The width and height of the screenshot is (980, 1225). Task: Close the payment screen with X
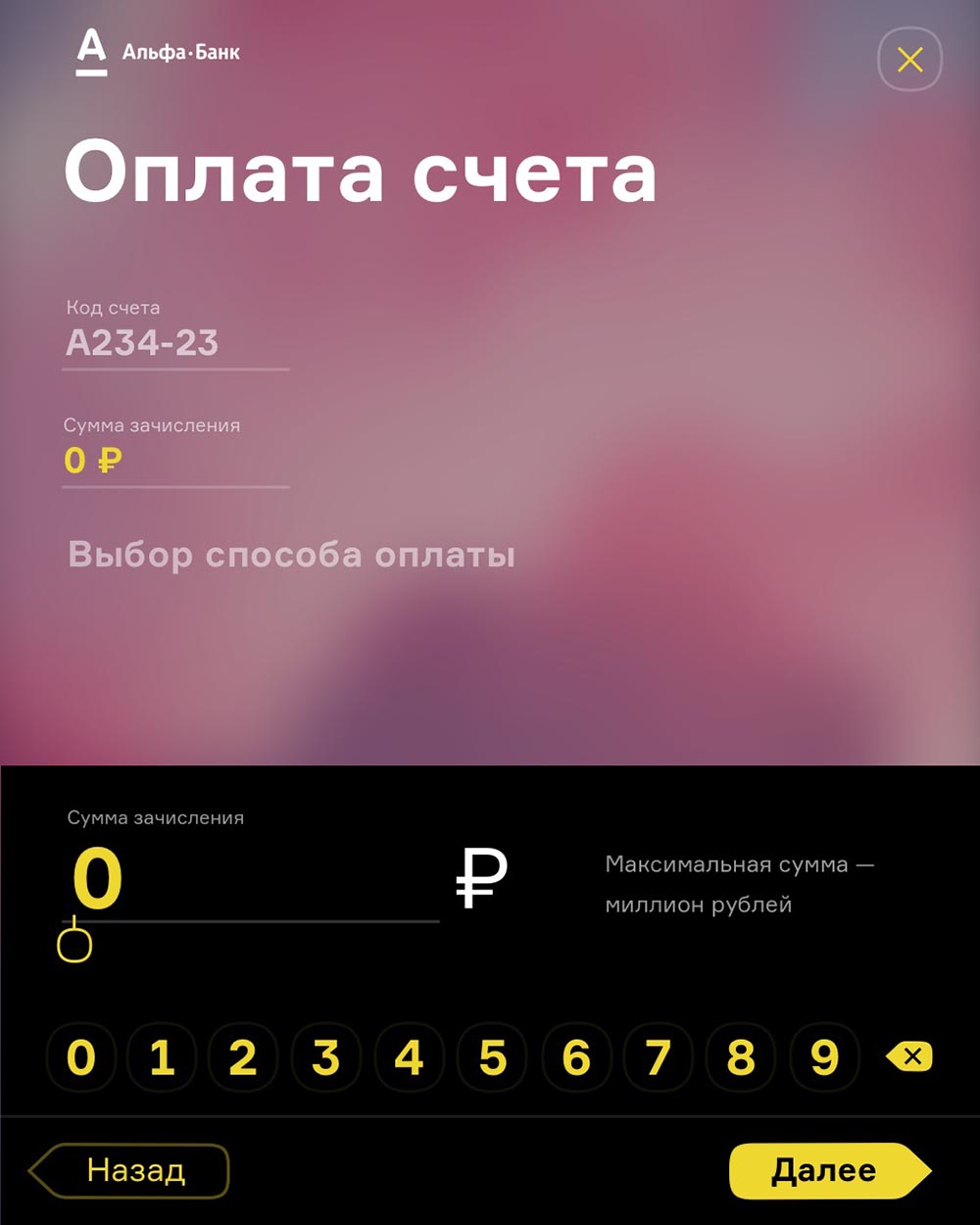pyautogui.click(x=909, y=61)
